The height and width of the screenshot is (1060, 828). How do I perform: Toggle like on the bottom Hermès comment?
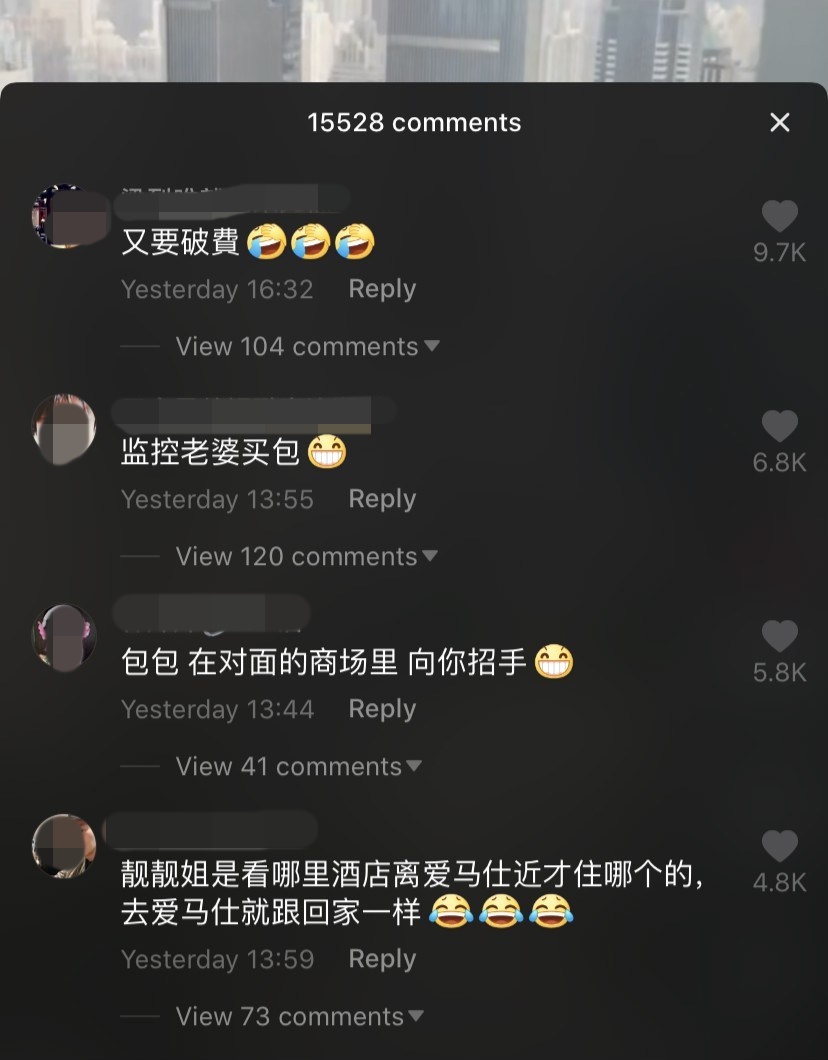pyautogui.click(x=780, y=845)
